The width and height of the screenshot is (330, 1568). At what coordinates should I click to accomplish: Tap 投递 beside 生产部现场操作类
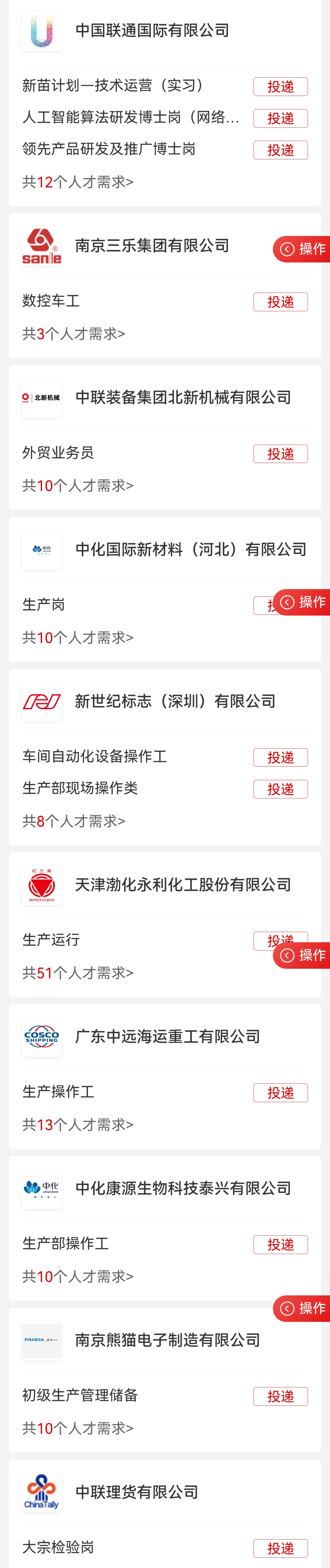[x=280, y=789]
